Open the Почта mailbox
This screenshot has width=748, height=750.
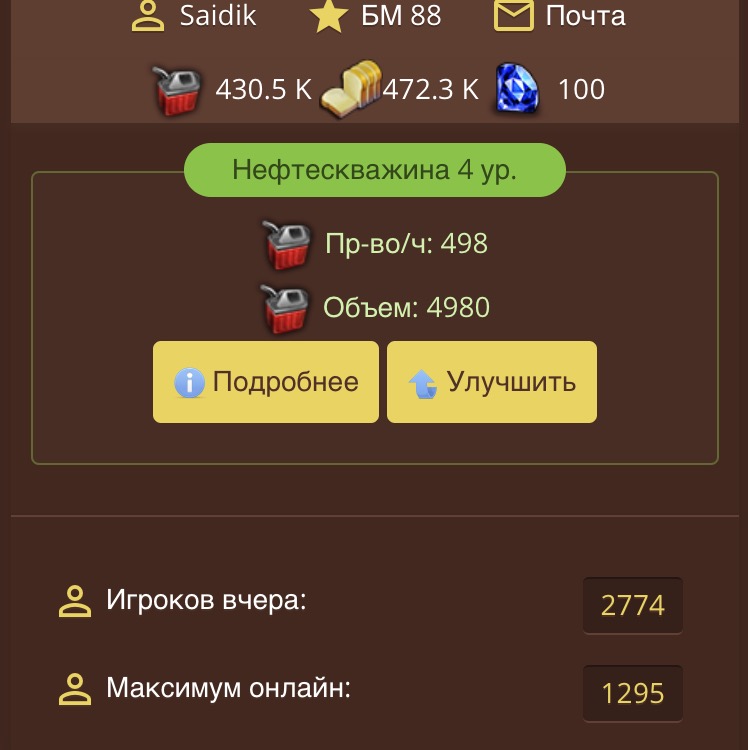pyautogui.click(x=560, y=16)
